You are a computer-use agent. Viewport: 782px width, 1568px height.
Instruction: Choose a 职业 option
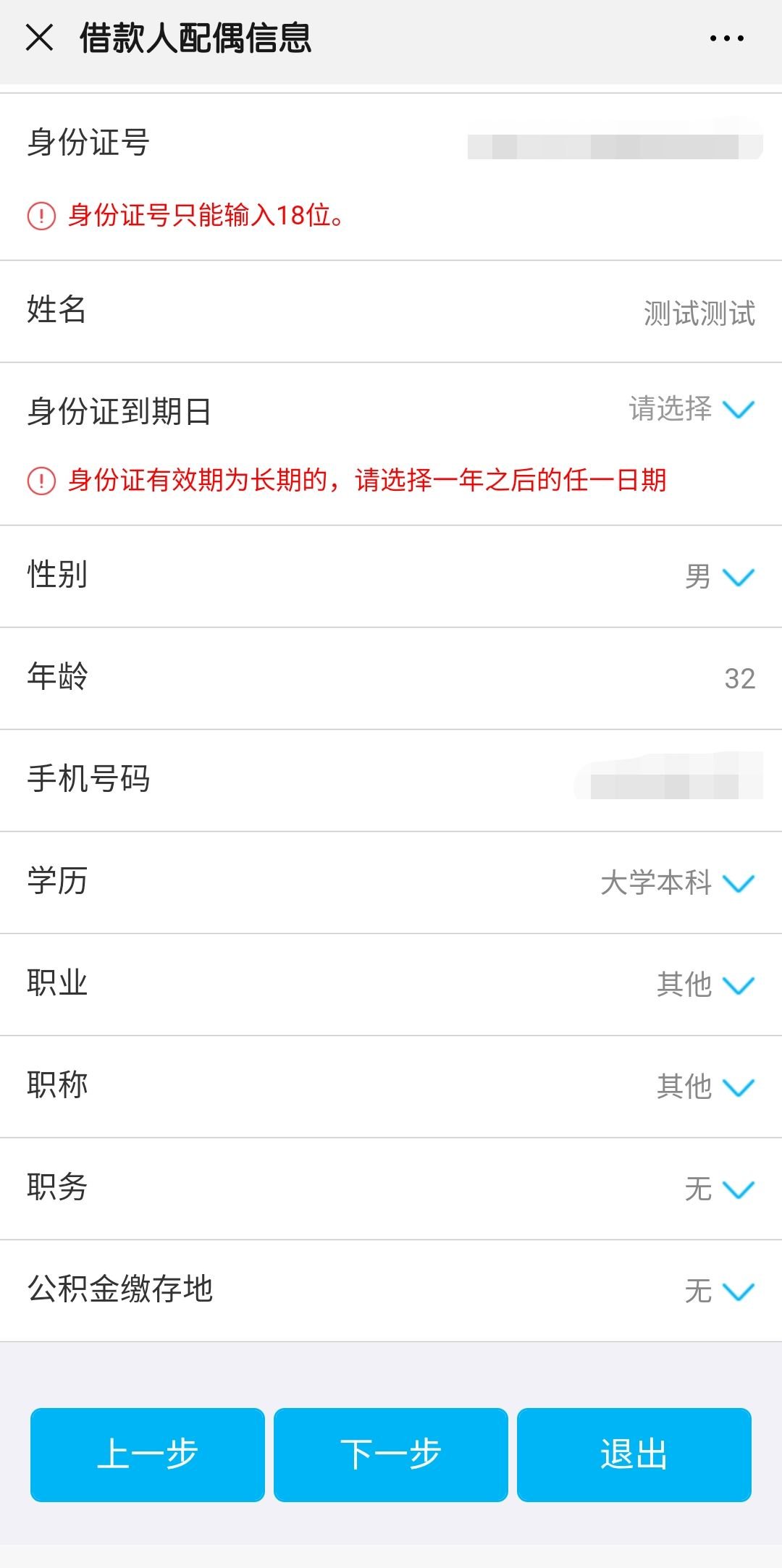coord(391,985)
